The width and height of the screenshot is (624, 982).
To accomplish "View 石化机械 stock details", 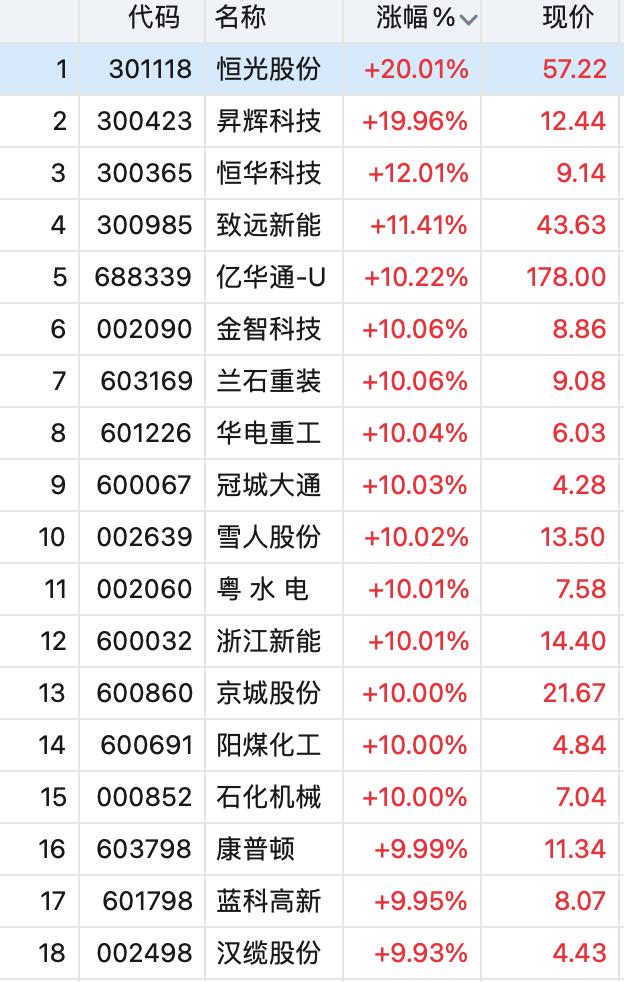I will tap(269, 797).
